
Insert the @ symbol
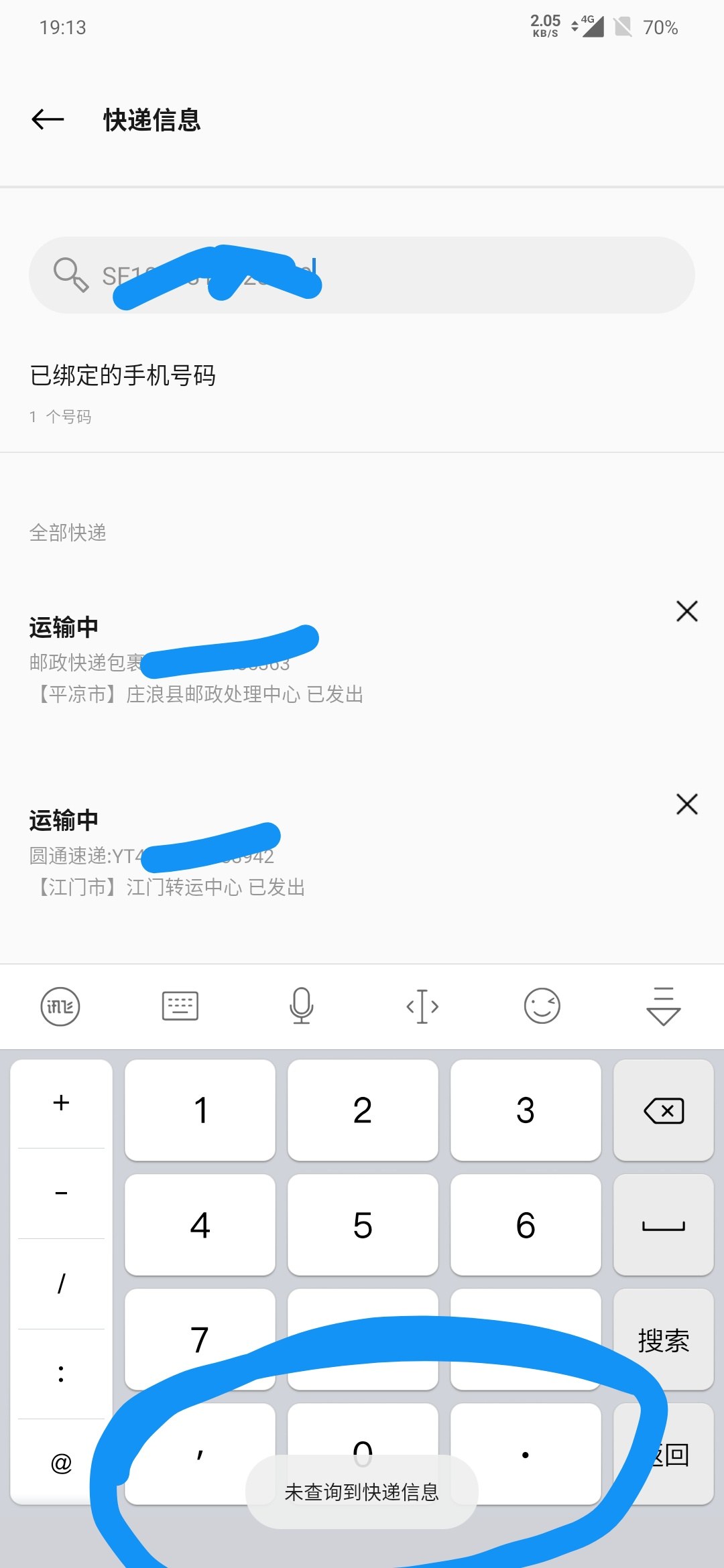(x=61, y=1462)
